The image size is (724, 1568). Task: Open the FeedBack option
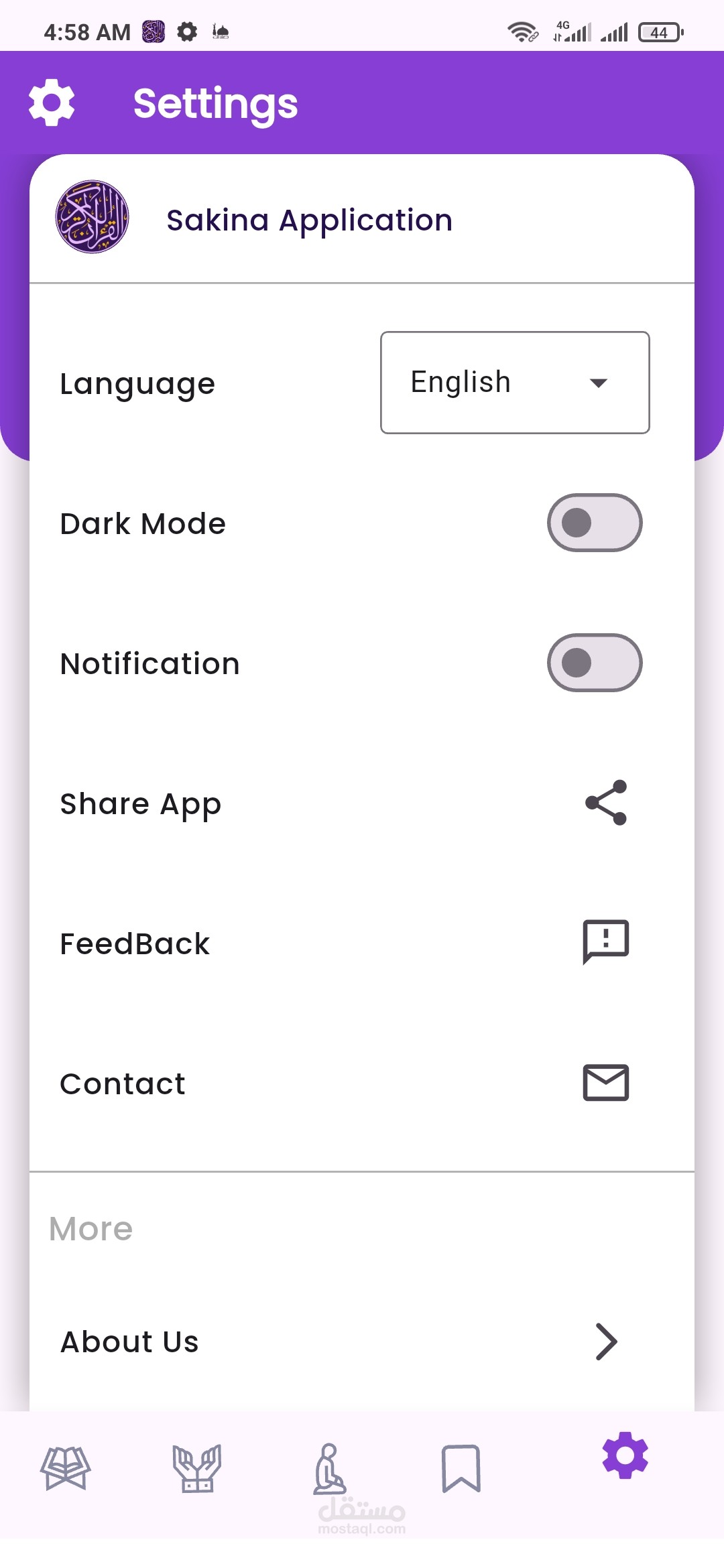[x=605, y=942]
